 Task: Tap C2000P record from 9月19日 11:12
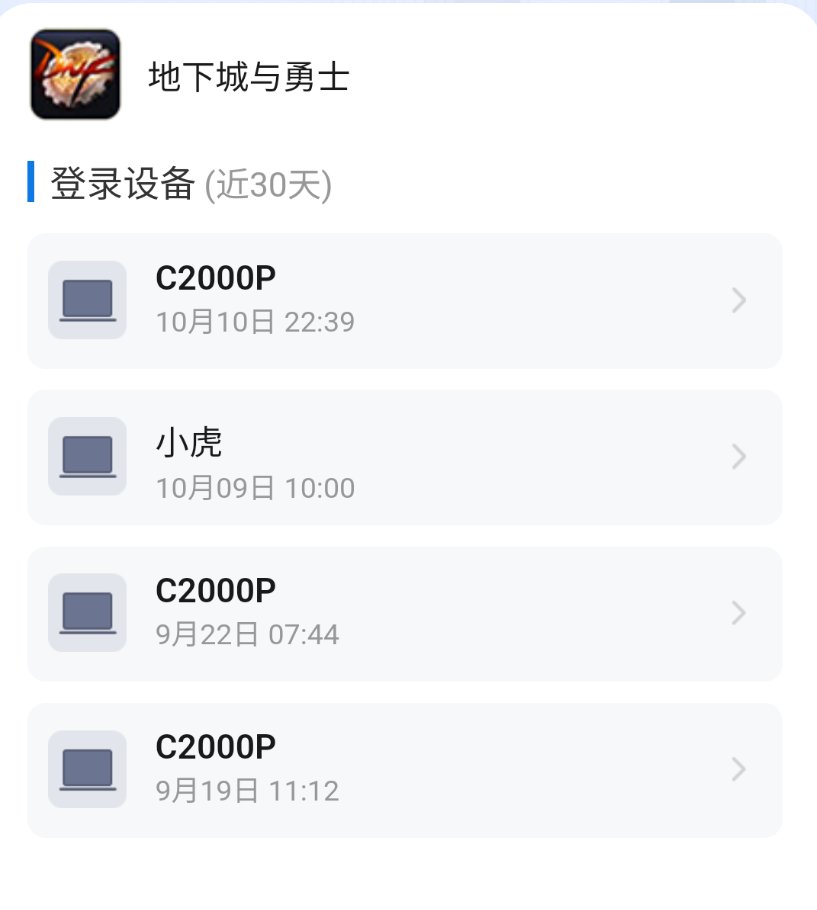coord(404,769)
